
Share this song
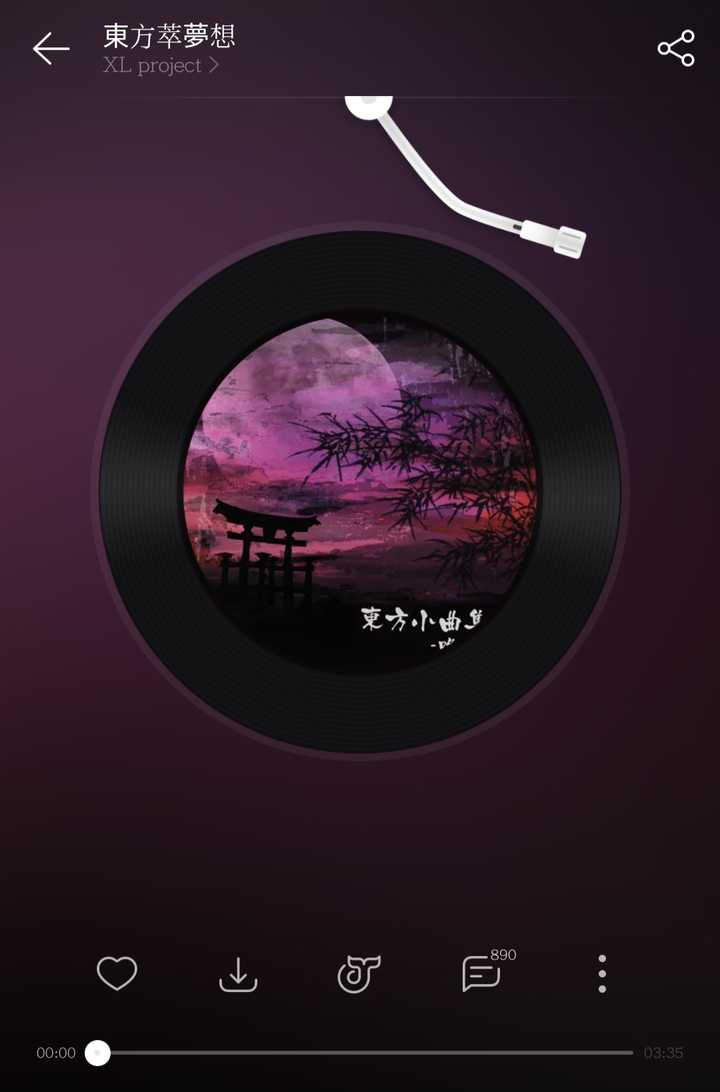click(675, 48)
